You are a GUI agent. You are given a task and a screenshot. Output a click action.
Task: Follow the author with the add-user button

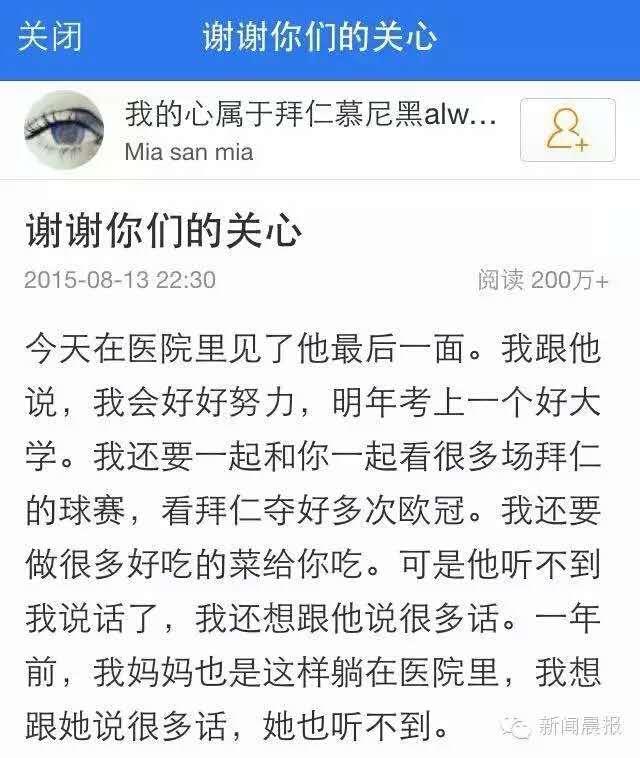click(567, 130)
